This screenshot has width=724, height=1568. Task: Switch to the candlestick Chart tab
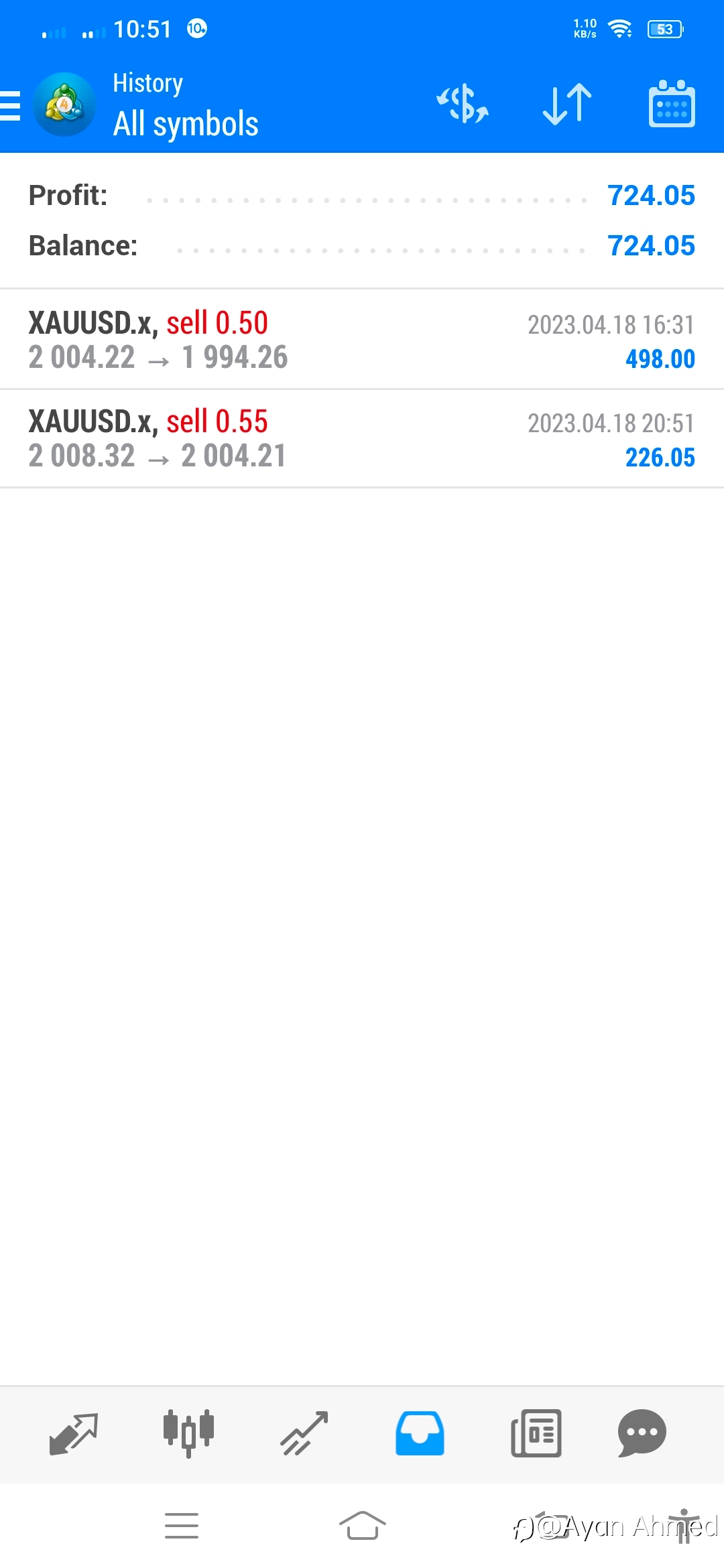point(188,1433)
